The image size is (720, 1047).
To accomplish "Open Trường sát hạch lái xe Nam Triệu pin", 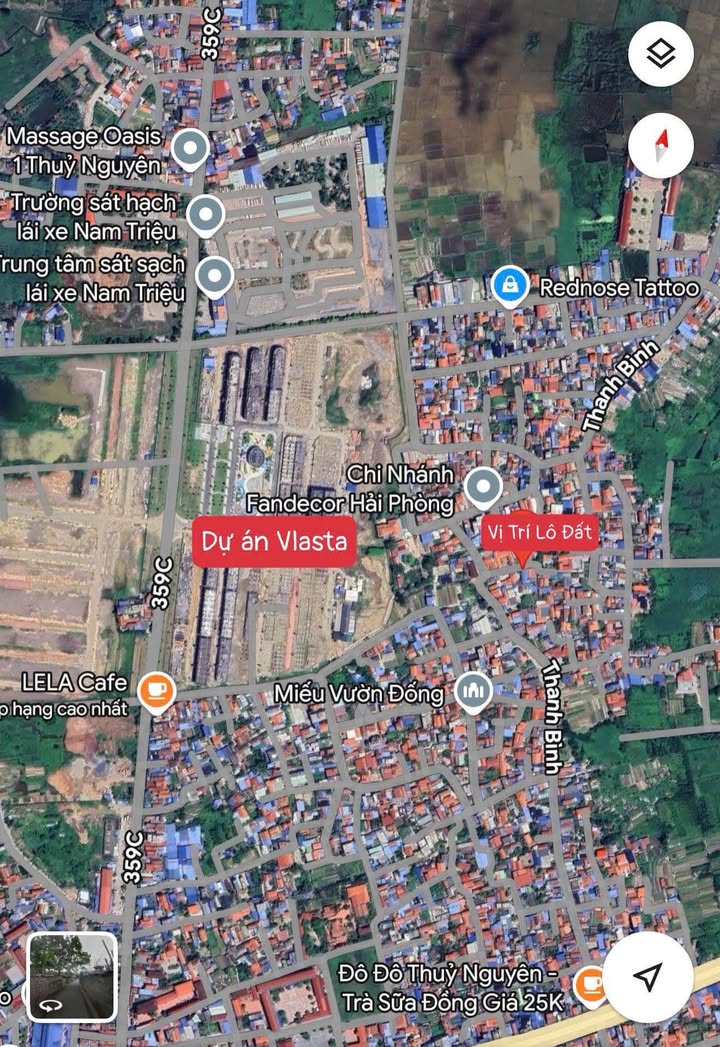I will click(206, 215).
